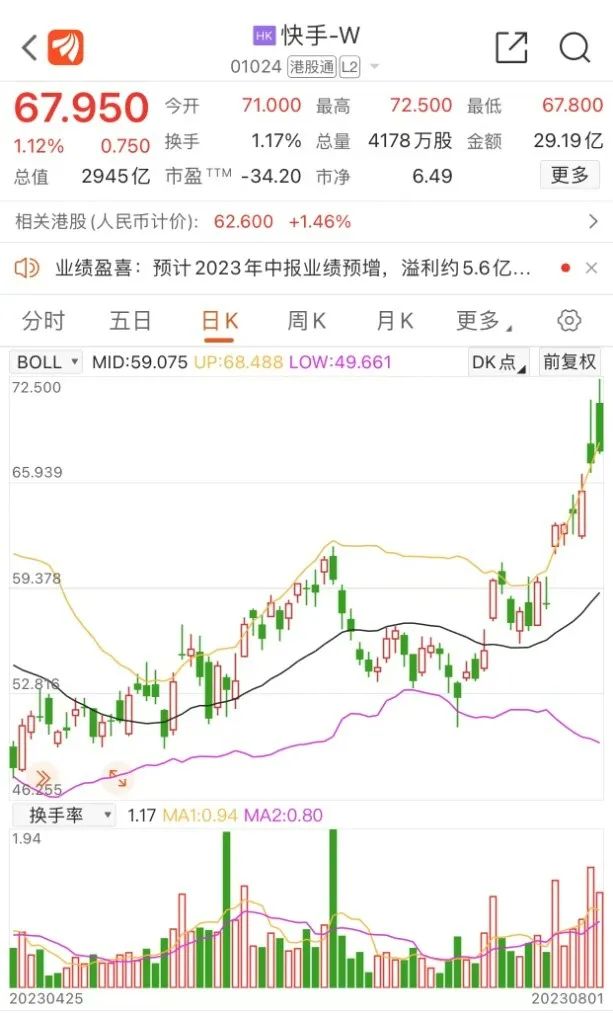613x1014 pixels.
Task: Change the 前复权 adjustment mode
Action: 569,362
